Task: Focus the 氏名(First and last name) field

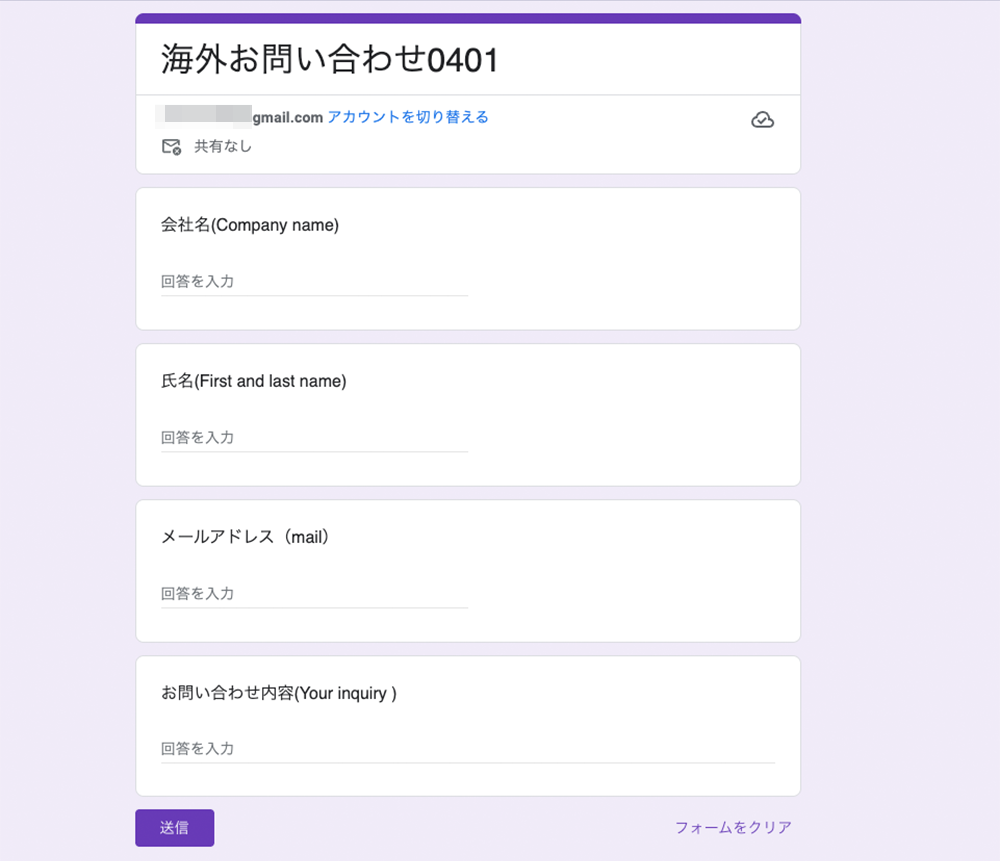Action: [313, 438]
